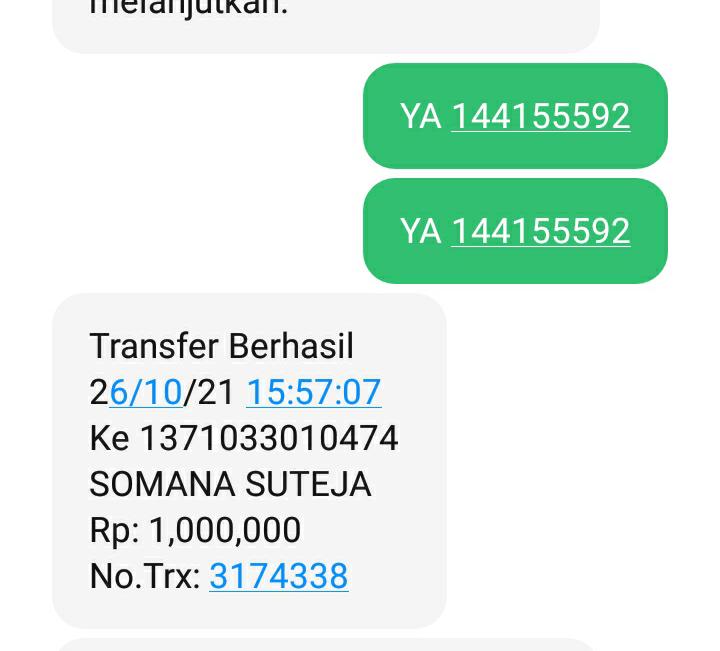The width and height of the screenshot is (720, 651).
Task: Open the transaction number 3174338 link
Action: (x=278, y=576)
